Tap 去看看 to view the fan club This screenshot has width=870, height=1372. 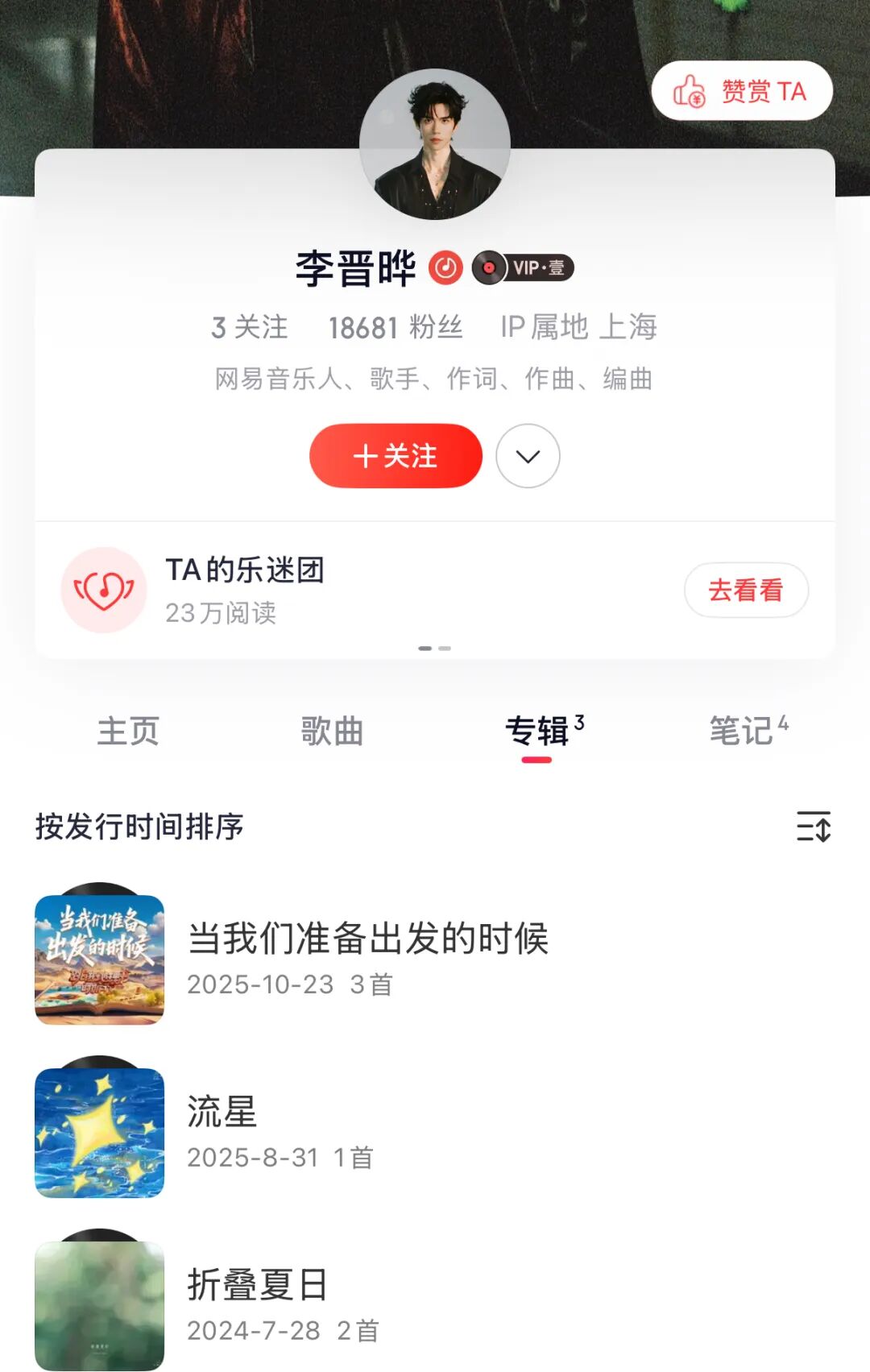[x=746, y=590]
